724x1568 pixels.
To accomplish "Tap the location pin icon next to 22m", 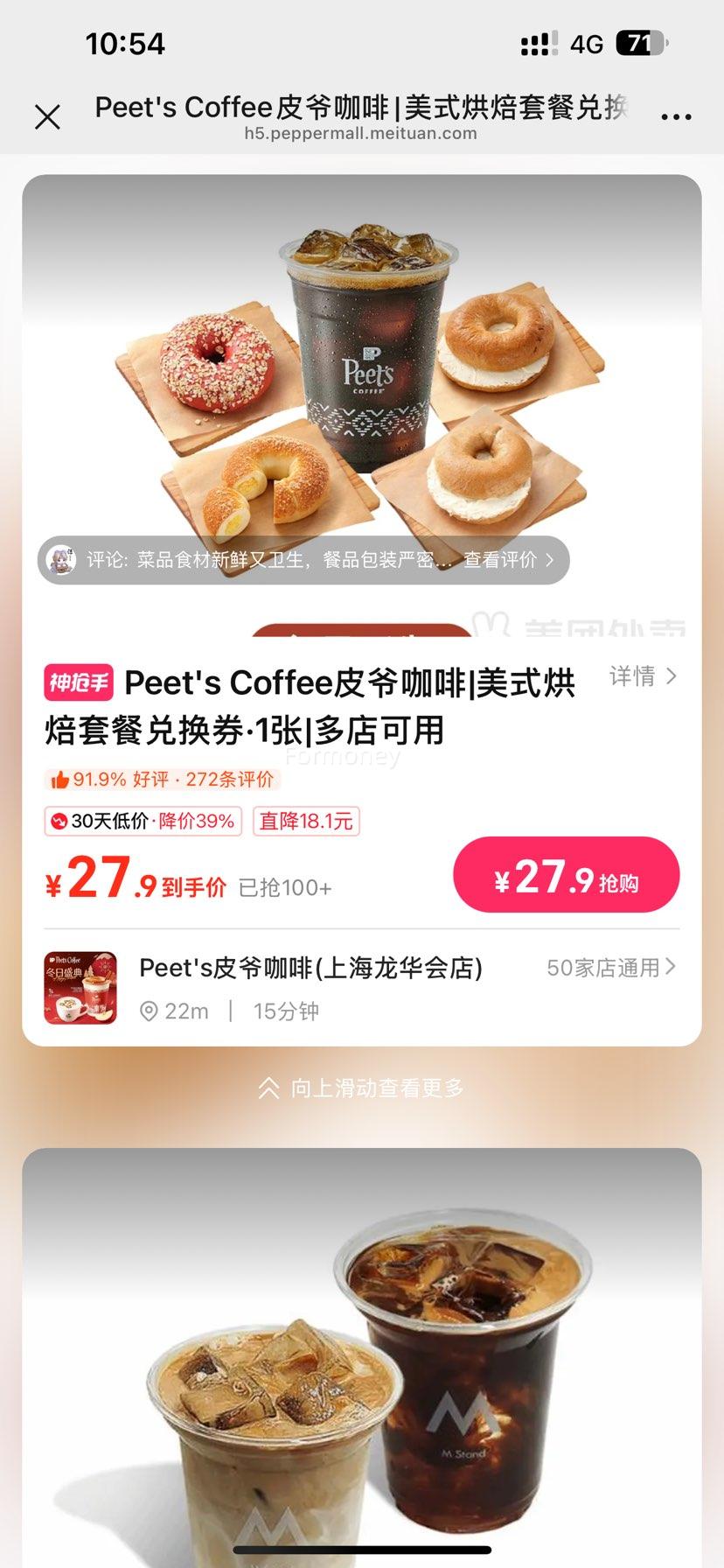I will (x=149, y=1011).
